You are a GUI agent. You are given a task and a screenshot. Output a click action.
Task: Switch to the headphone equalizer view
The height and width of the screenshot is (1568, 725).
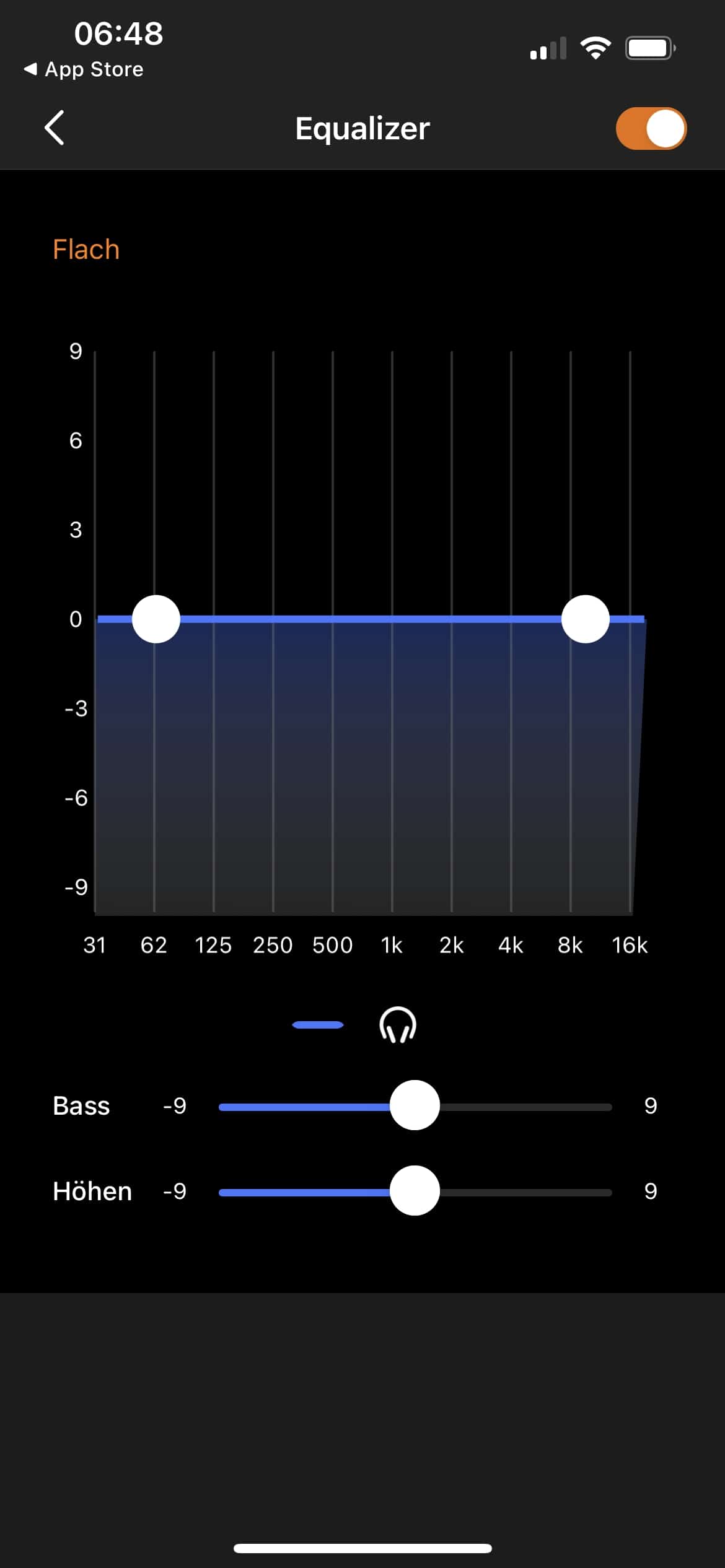pos(397,1025)
